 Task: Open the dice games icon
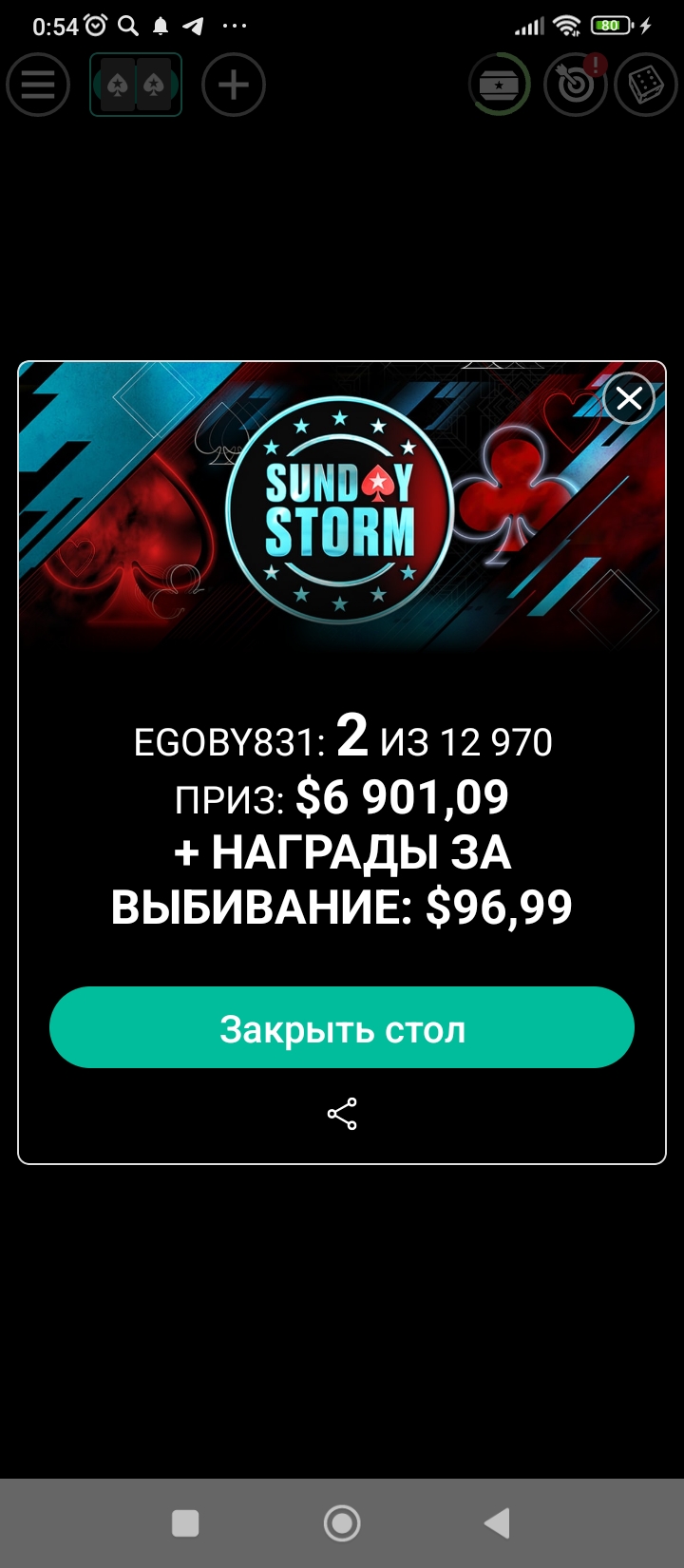coord(646,85)
